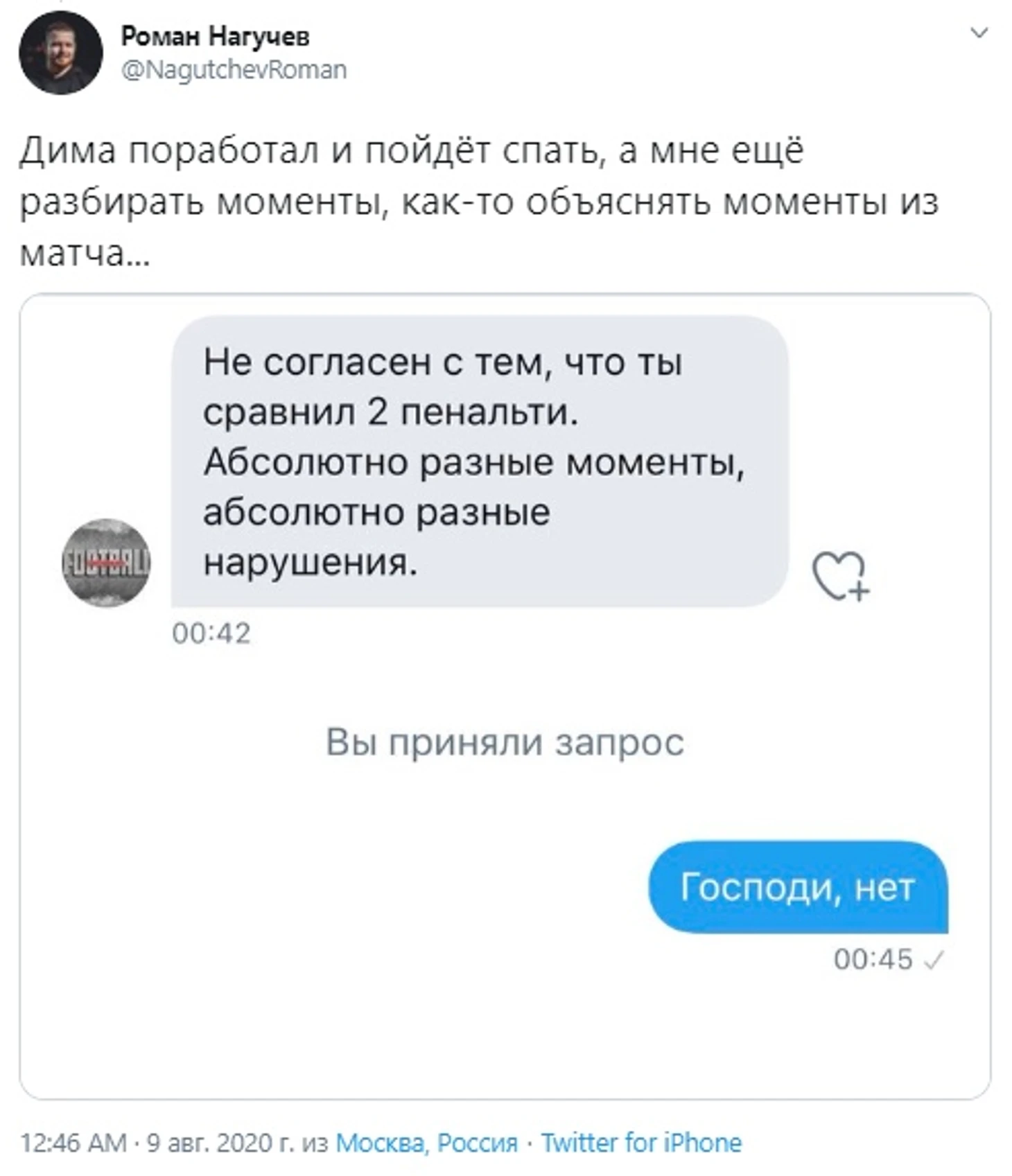
Task: Open the attached chat screenshot image
Action: pos(505,696)
